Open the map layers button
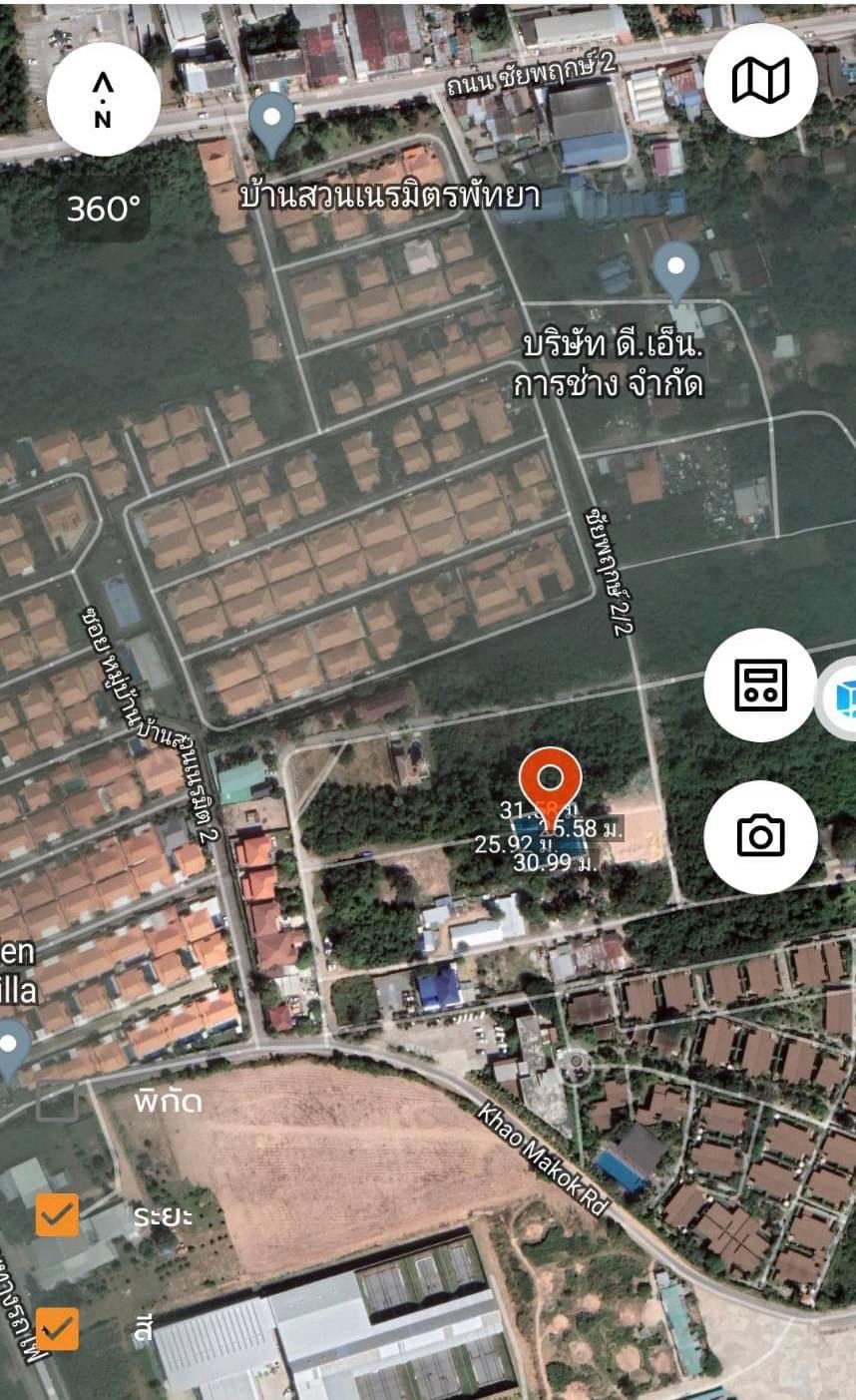856x1400 pixels. coord(760,80)
